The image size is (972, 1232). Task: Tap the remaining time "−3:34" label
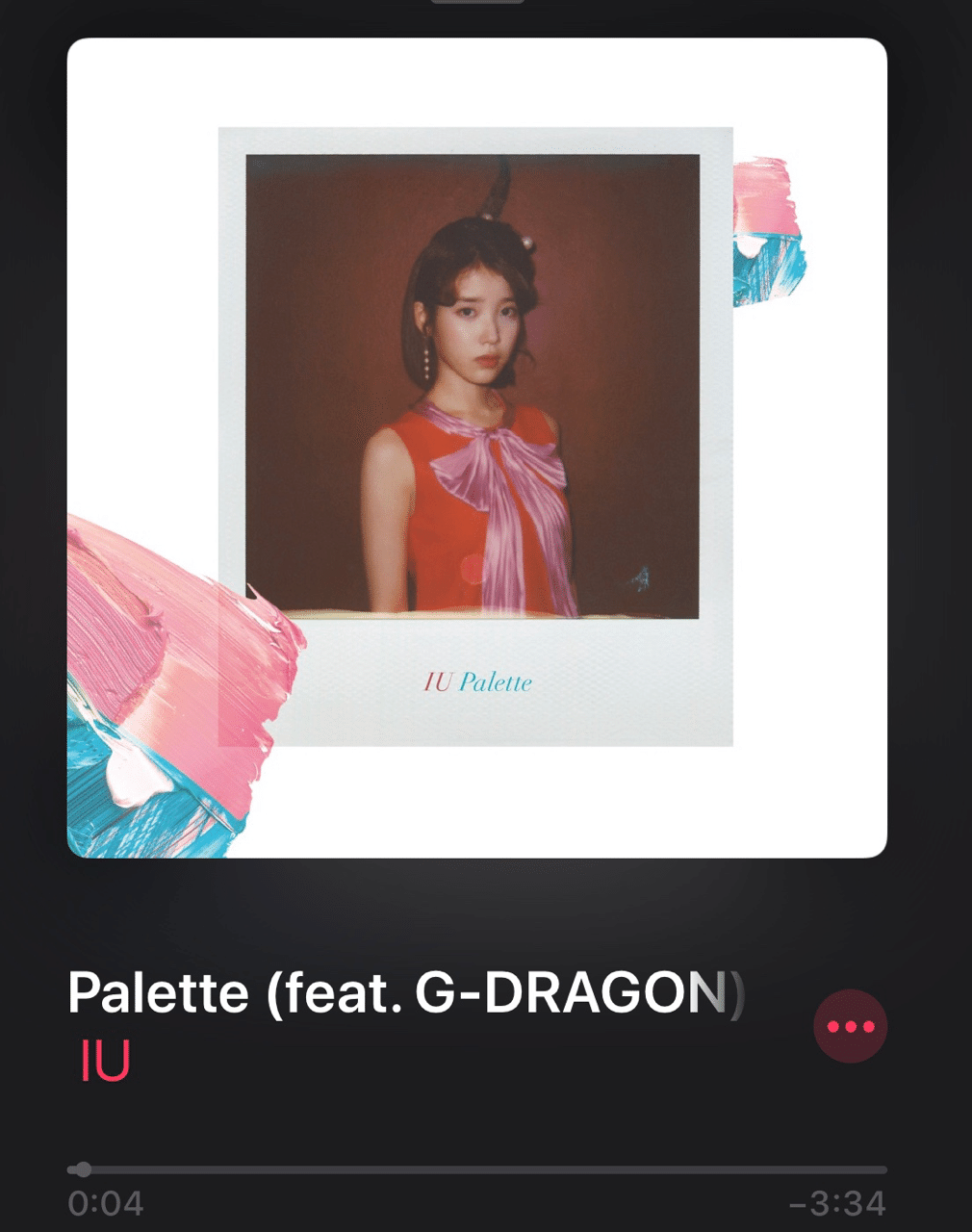(837, 1203)
